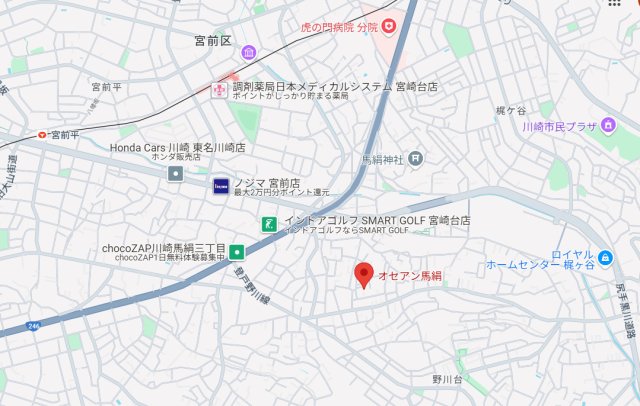
Task: Open the 調剤薬局日本メディカルシステム 宮崎台店 pharmacy marker
Action: click(219, 90)
